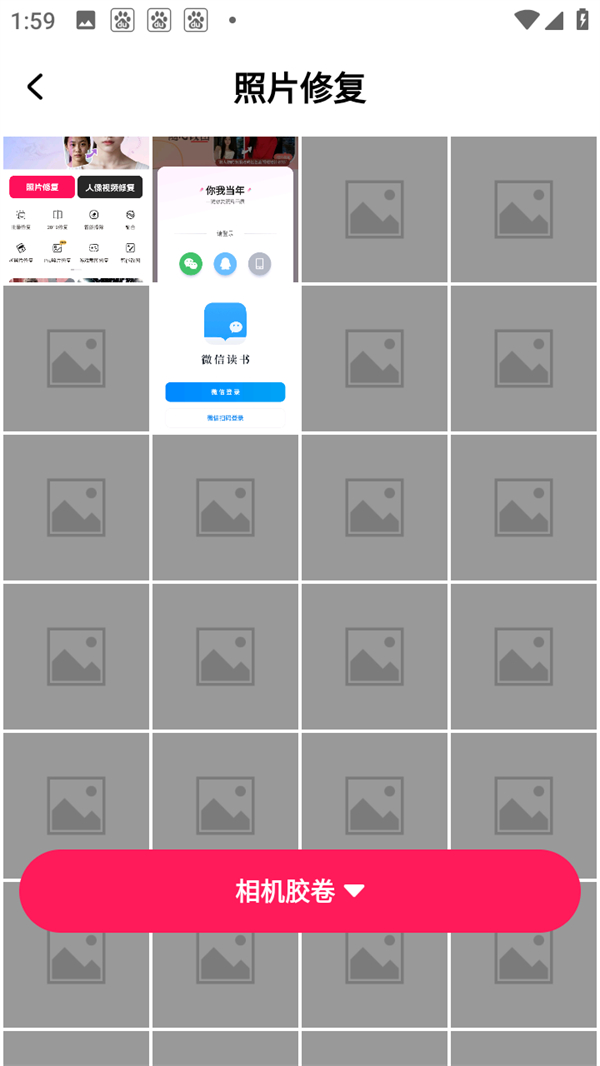The width and height of the screenshot is (600, 1066).
Task: Open the 相机胶卷 album dropdown
Action: (300, 891)
